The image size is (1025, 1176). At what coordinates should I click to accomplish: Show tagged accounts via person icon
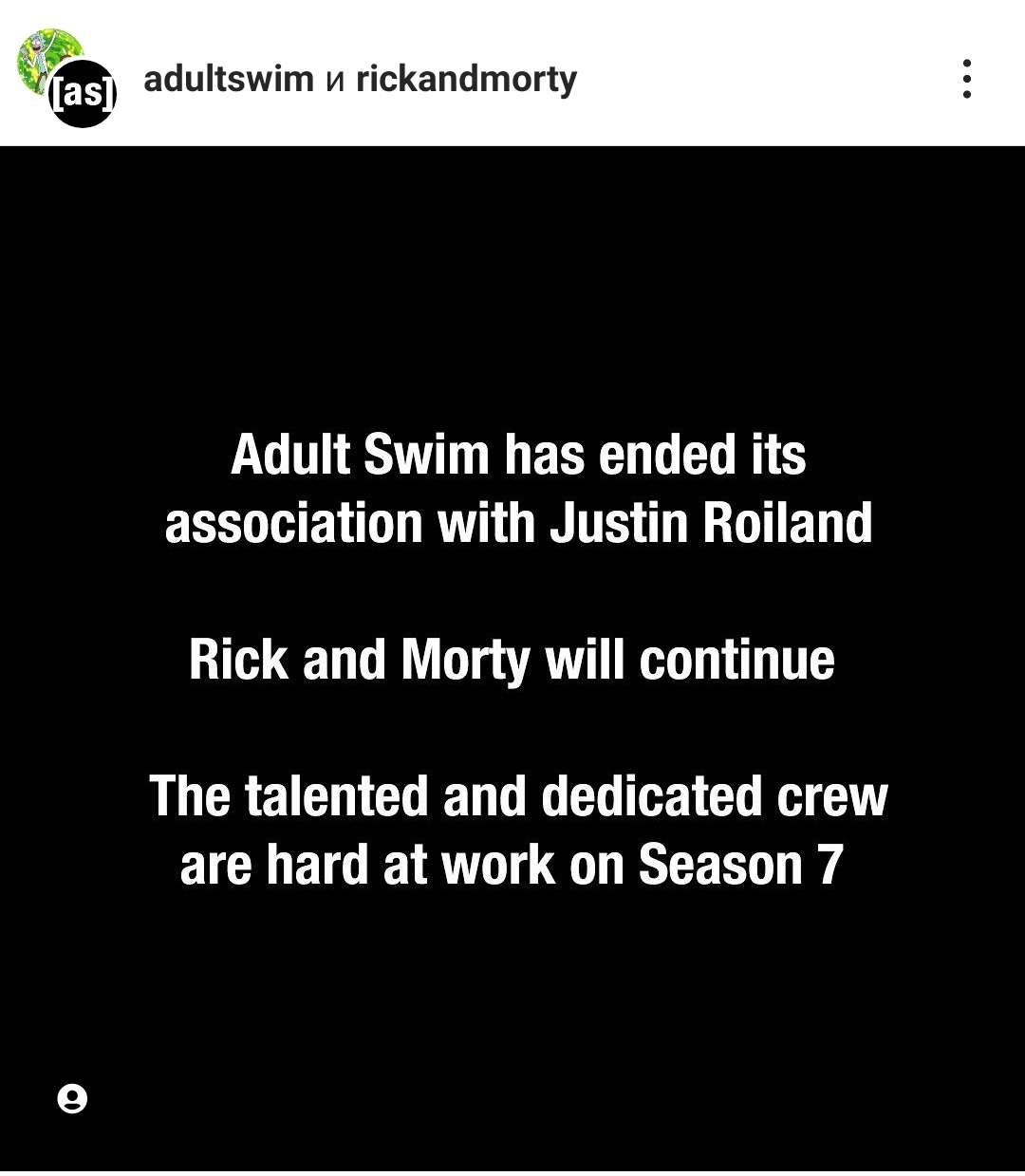[x=72, y=1099]
